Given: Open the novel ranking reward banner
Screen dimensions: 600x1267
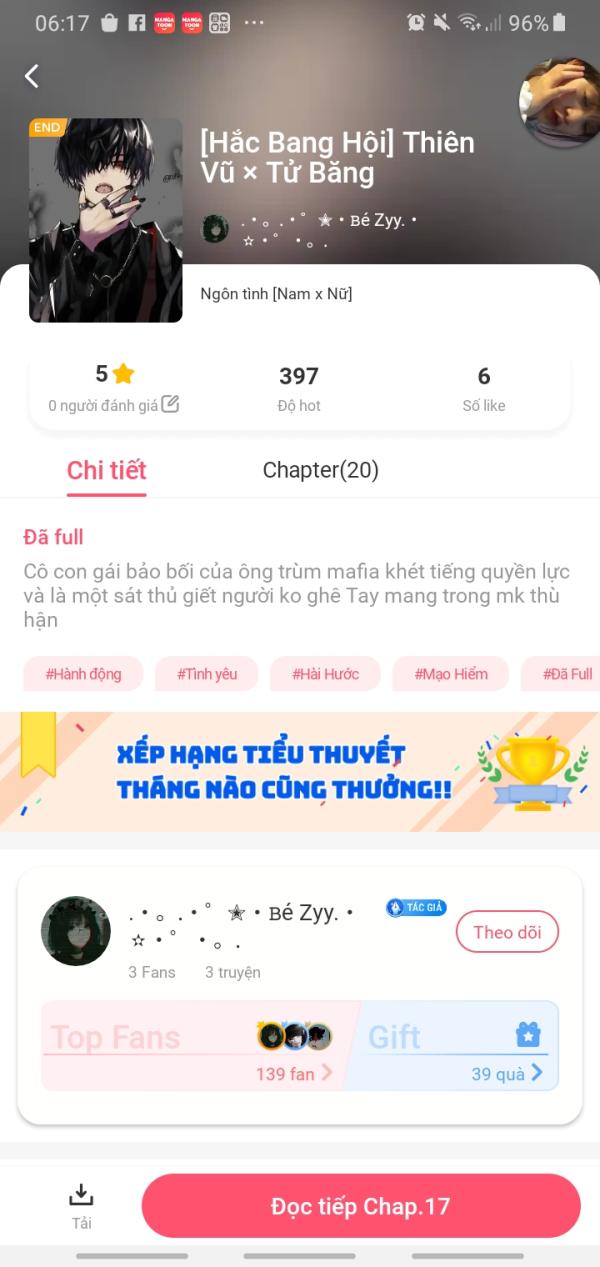Looking at the screenshot, I should click(x=300, y=771).
